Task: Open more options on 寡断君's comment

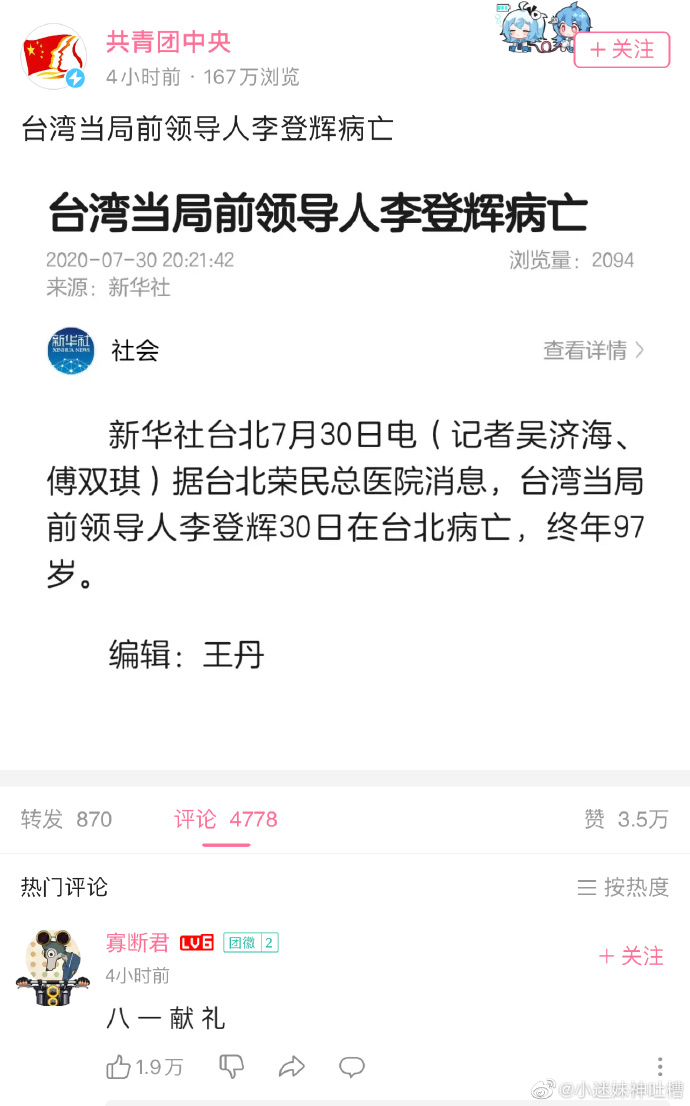Action: pyautogui.click(x=660, y=1067)
